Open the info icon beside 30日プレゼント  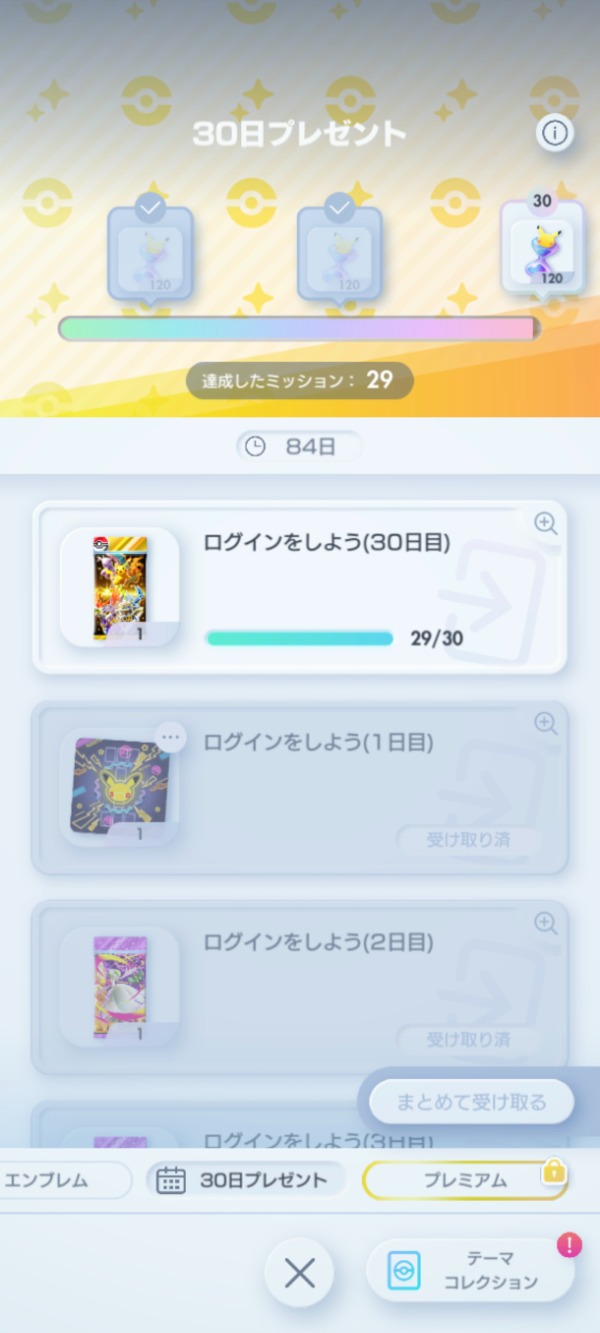[x=554, y=132]
